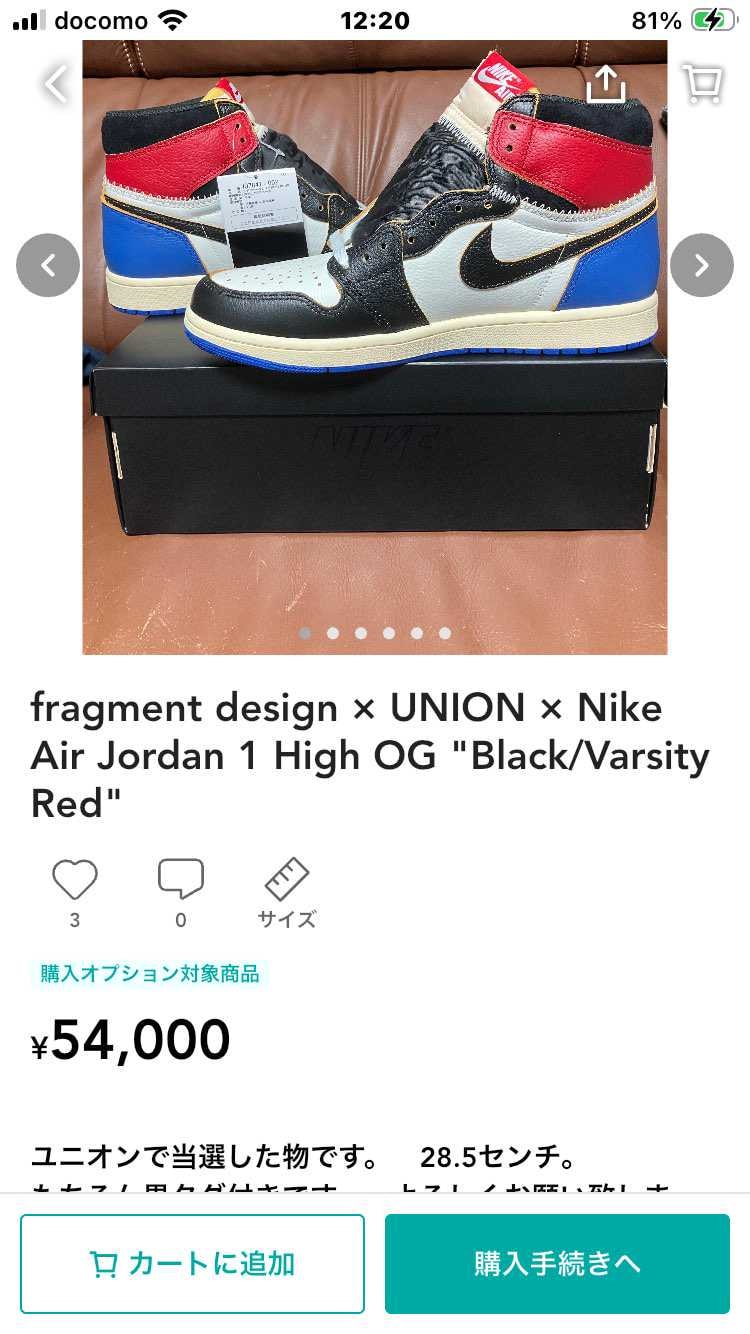
Task: Open the サイズ size guide
Action: 286,892
